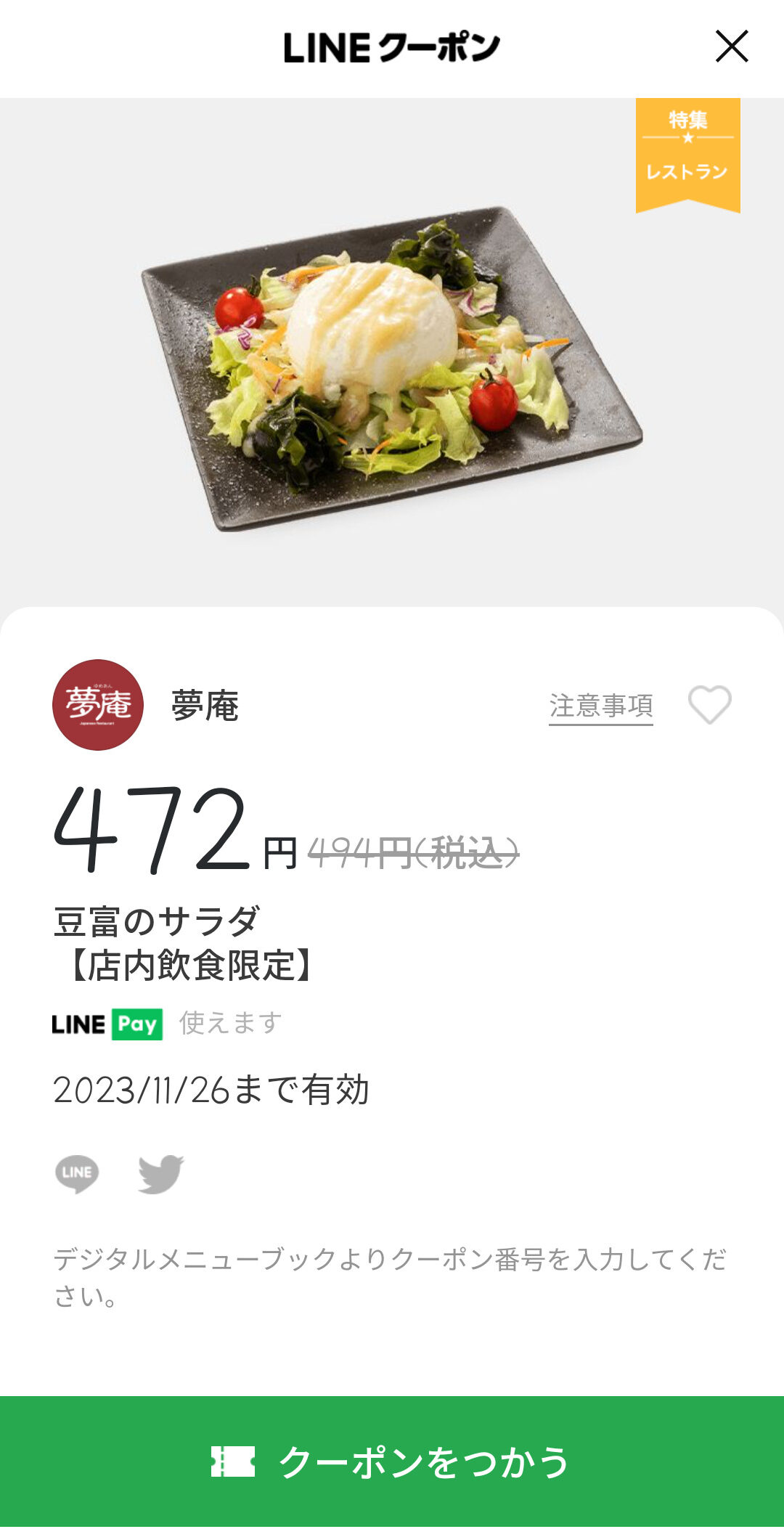
Task: Open the 注意事項 notes link
Action: 600,706
